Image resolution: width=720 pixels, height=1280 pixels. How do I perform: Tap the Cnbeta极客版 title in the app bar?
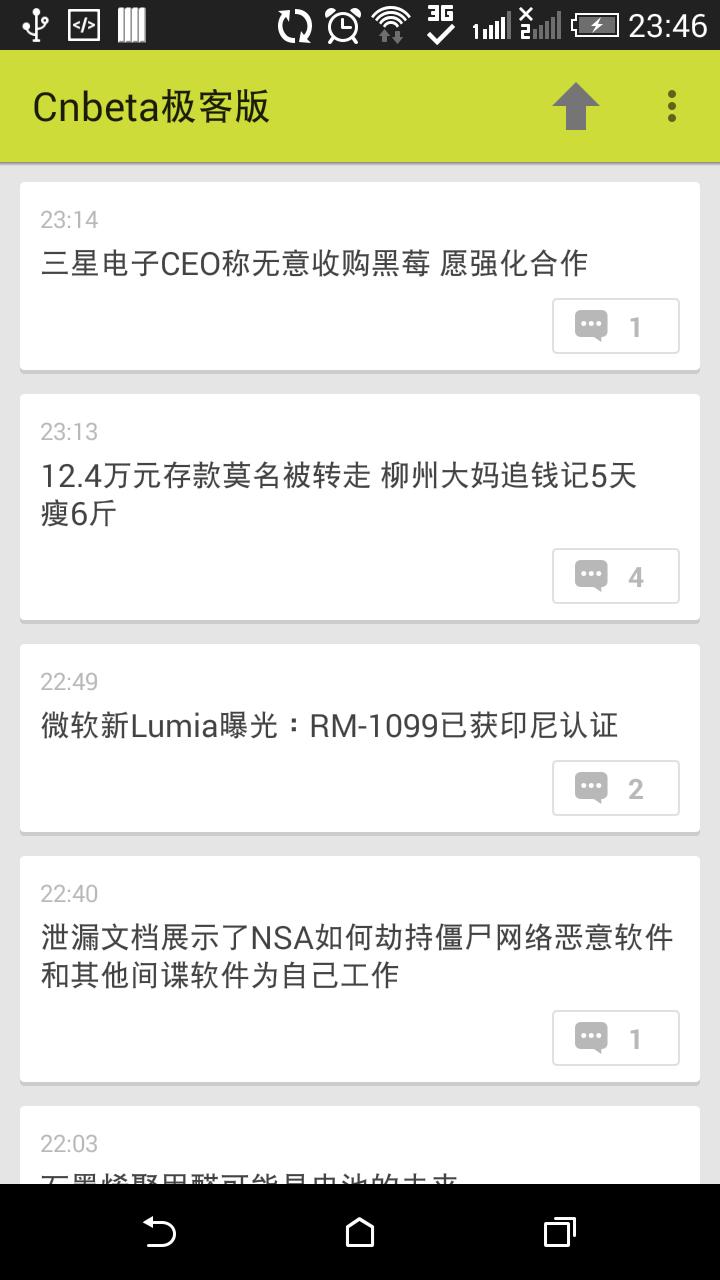[148, 105]
